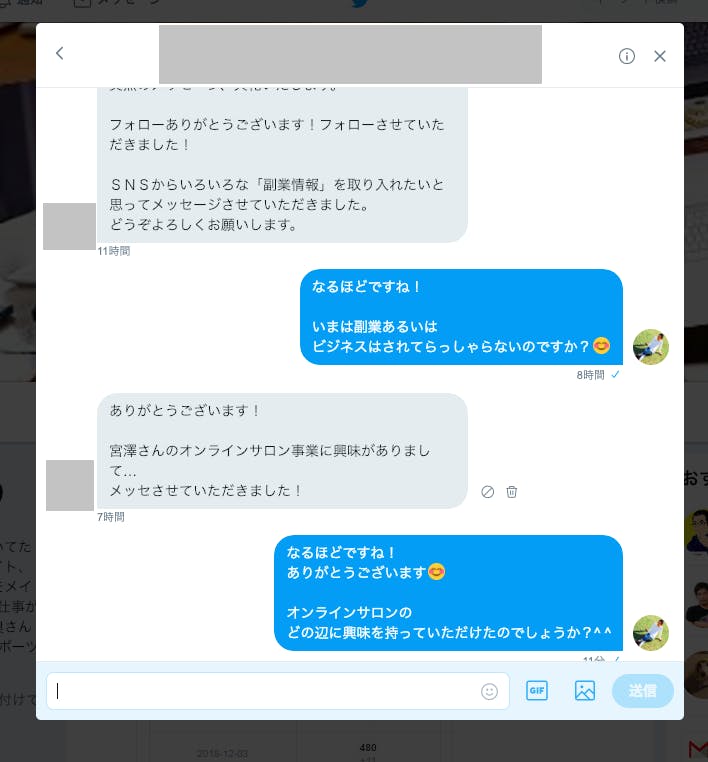Report the オンラインサロン事業 message with block icon
The height and width of the screenshot is (762, 708).
coord(488,492)
